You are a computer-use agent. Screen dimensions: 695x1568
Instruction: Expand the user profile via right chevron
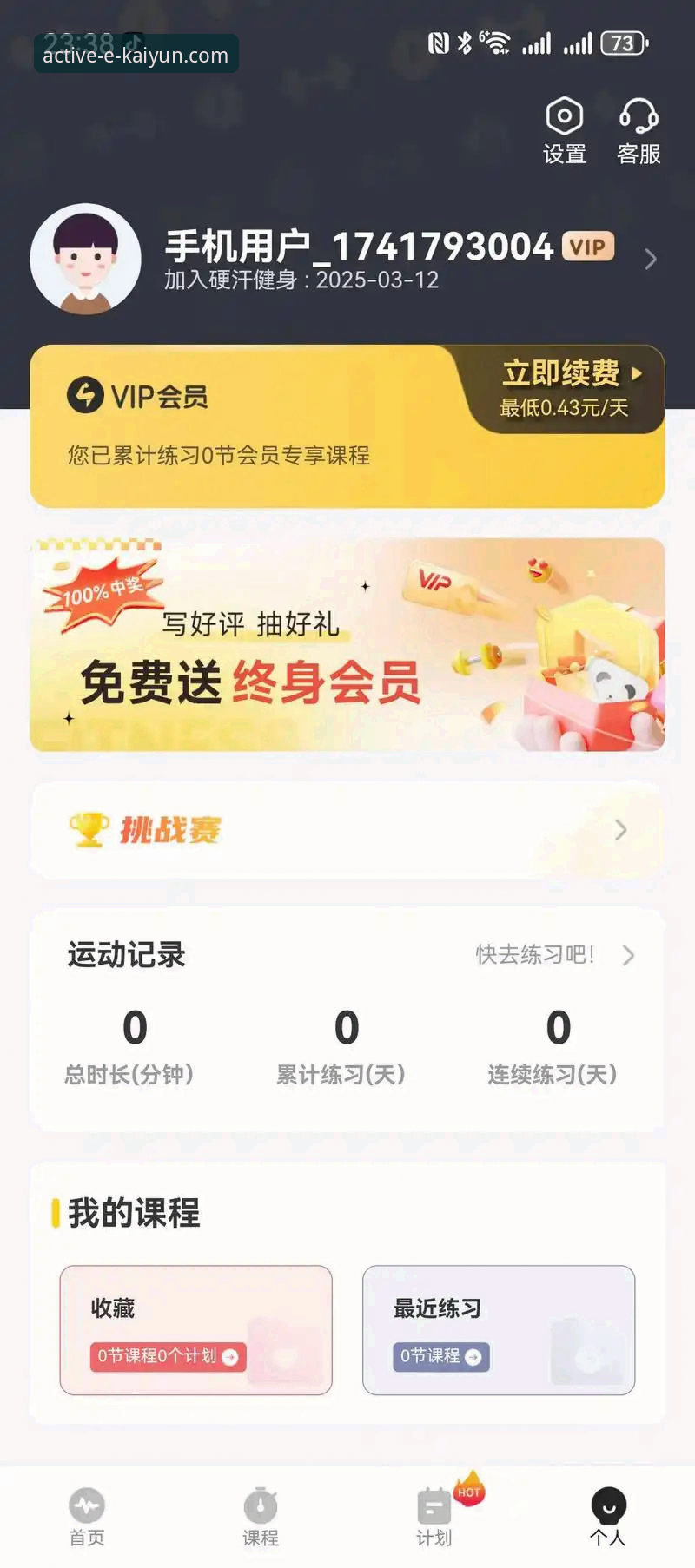(x=652, y=259)
